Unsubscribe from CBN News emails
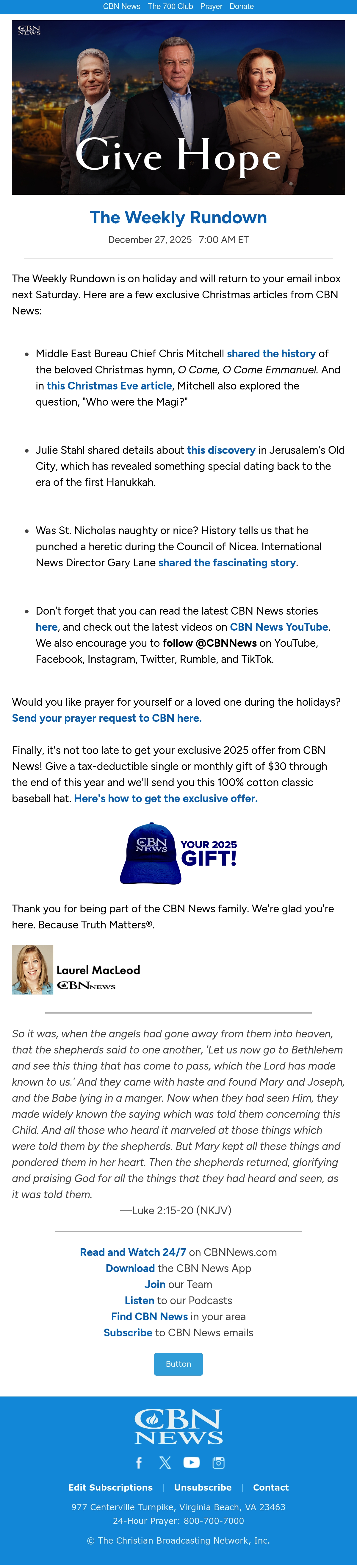This screenshot has height=1568, width=357. point(203,1488)
